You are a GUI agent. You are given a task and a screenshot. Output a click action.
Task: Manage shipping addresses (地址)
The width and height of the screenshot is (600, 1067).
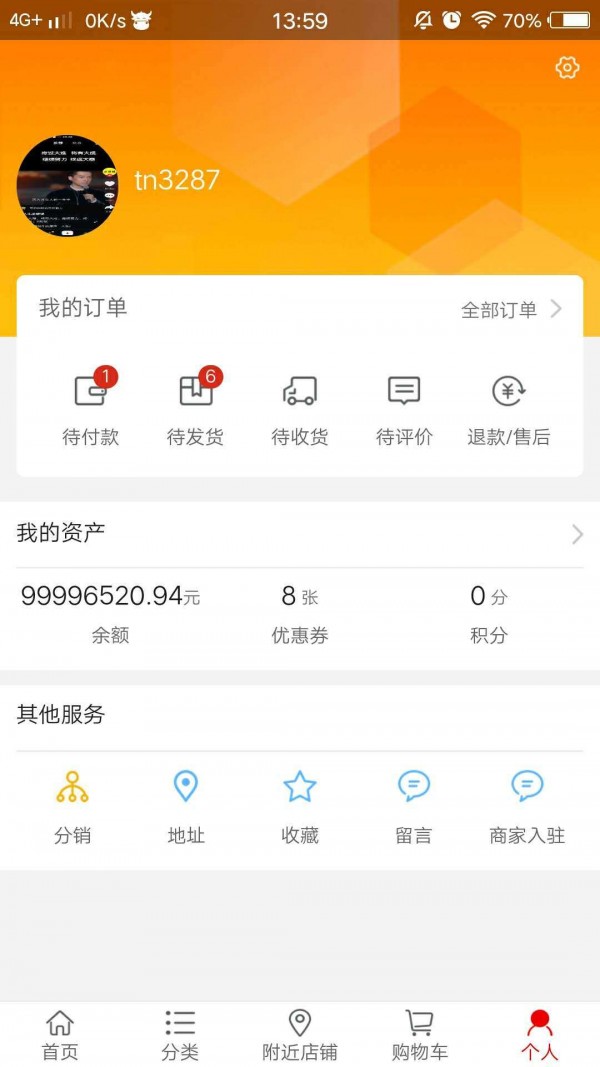pyautogui.click(x=186, y=806)
